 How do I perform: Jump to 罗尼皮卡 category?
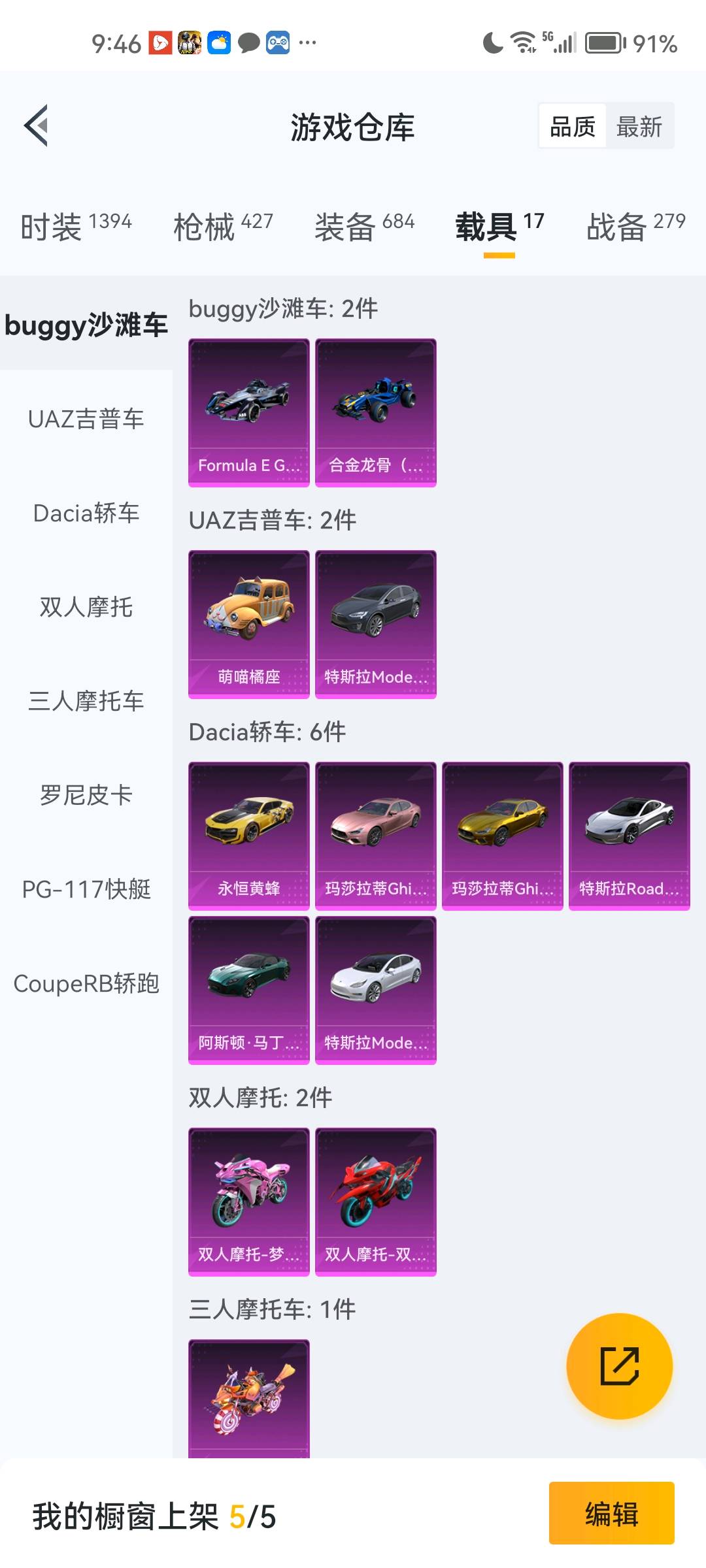click(x=86, y=795)
